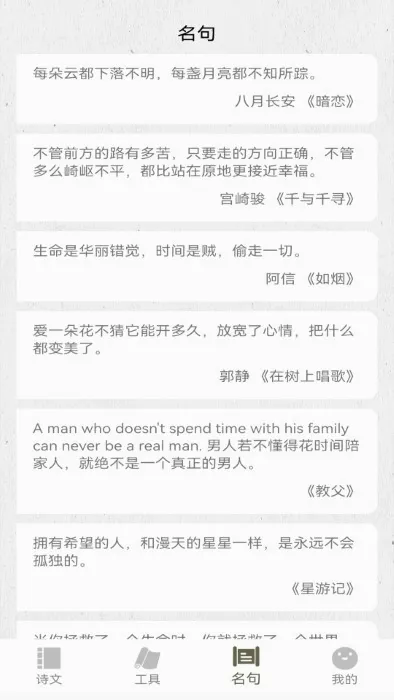
Task: Switch to the 诗文 tab
Action: coord(49,667)
